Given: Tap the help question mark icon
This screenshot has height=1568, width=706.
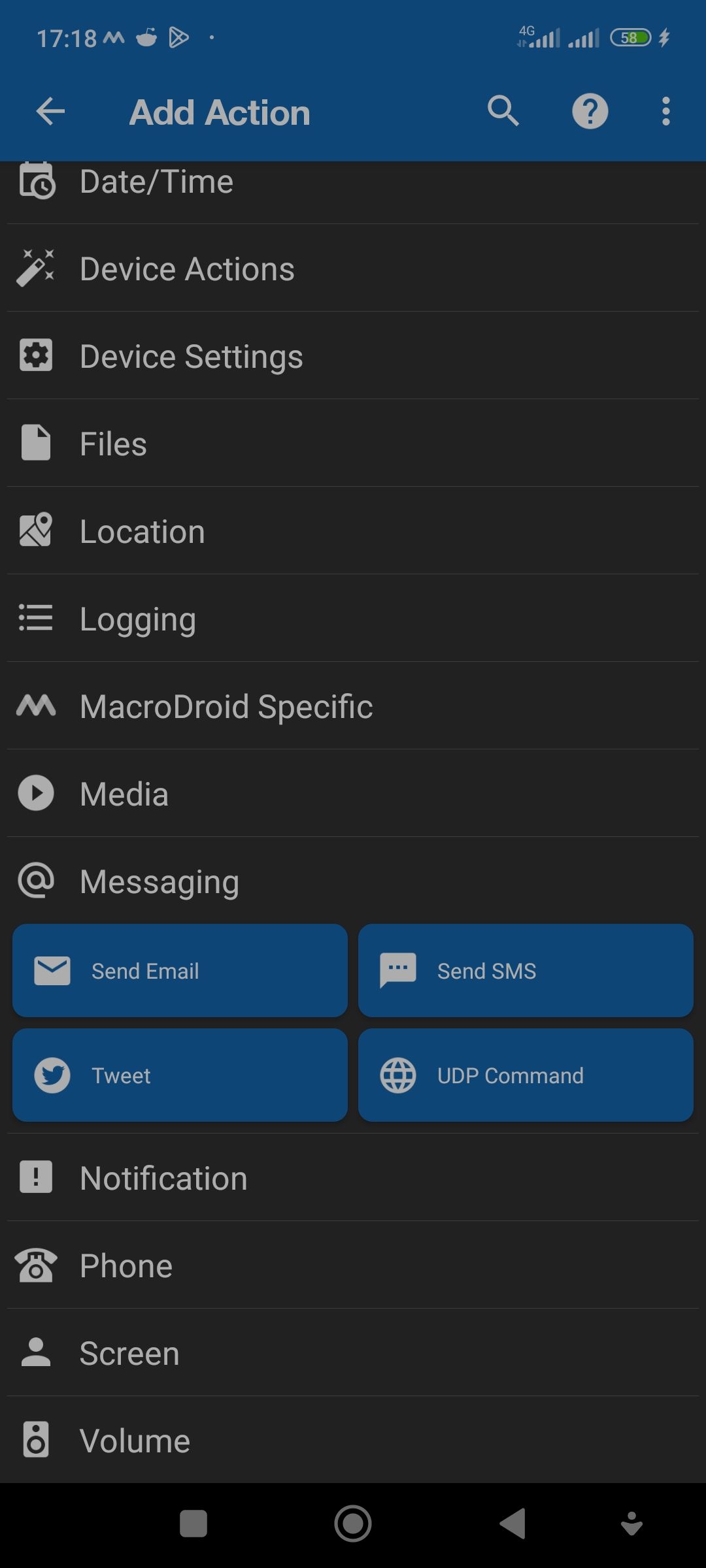Looking at the screenshot, I should pyautogui.click(x=589, y=111).
